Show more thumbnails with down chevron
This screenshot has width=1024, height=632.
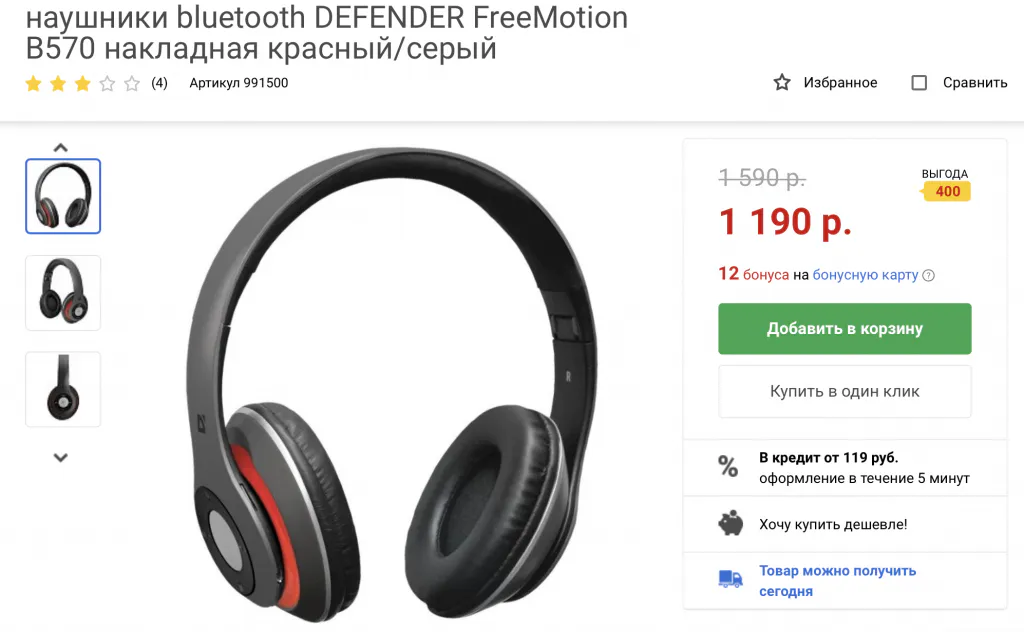click(x=61, y=458)
